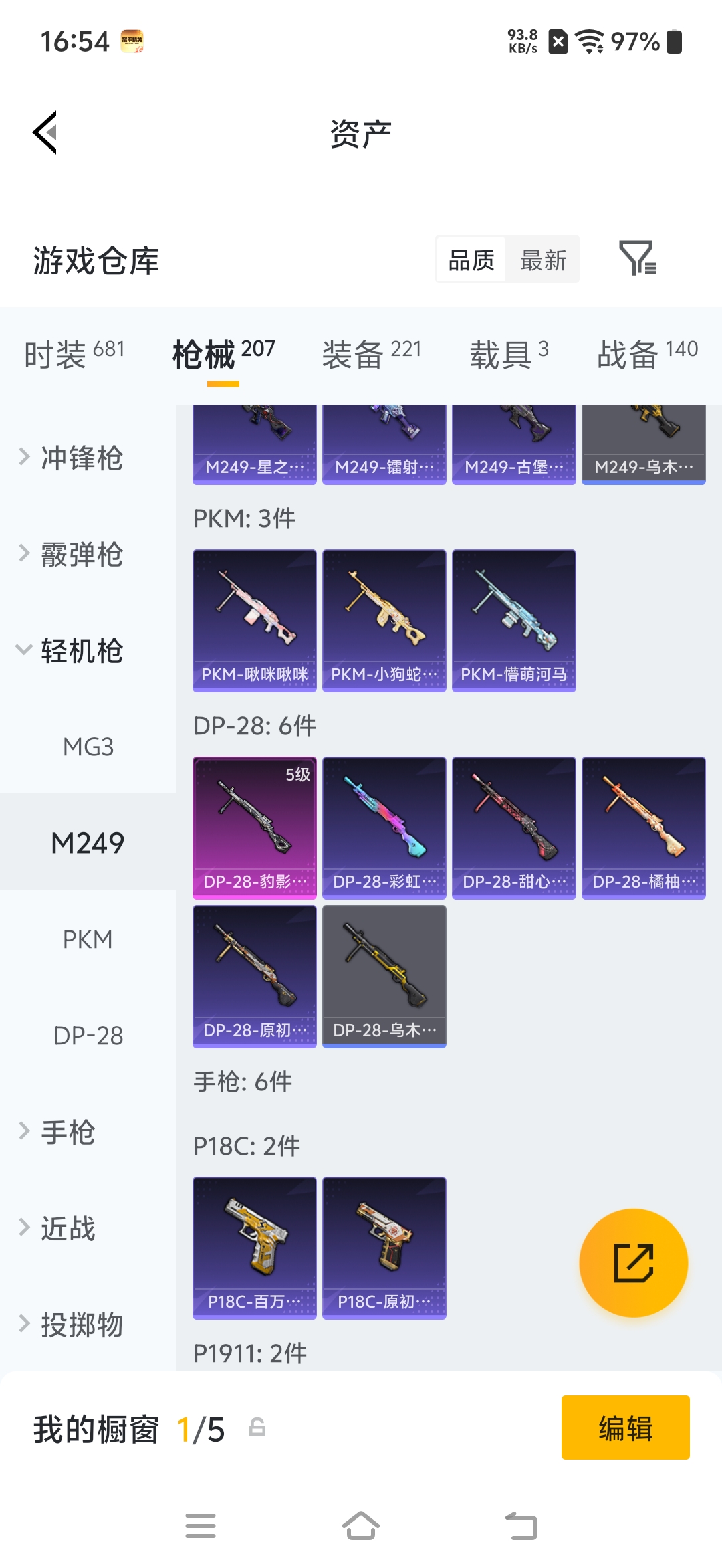
Task: Tap the 编辑 button
Action: 626,1427
